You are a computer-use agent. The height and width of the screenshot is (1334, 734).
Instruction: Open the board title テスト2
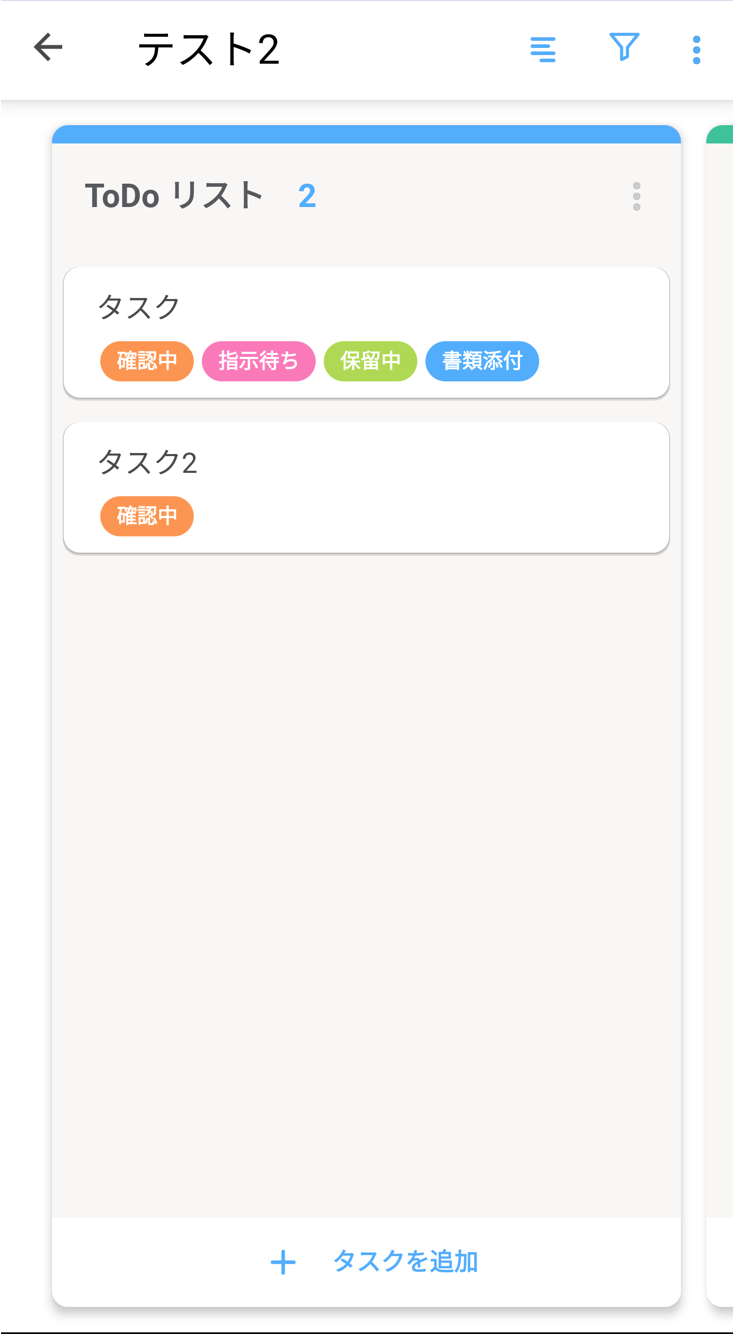(x=211, y=47)
